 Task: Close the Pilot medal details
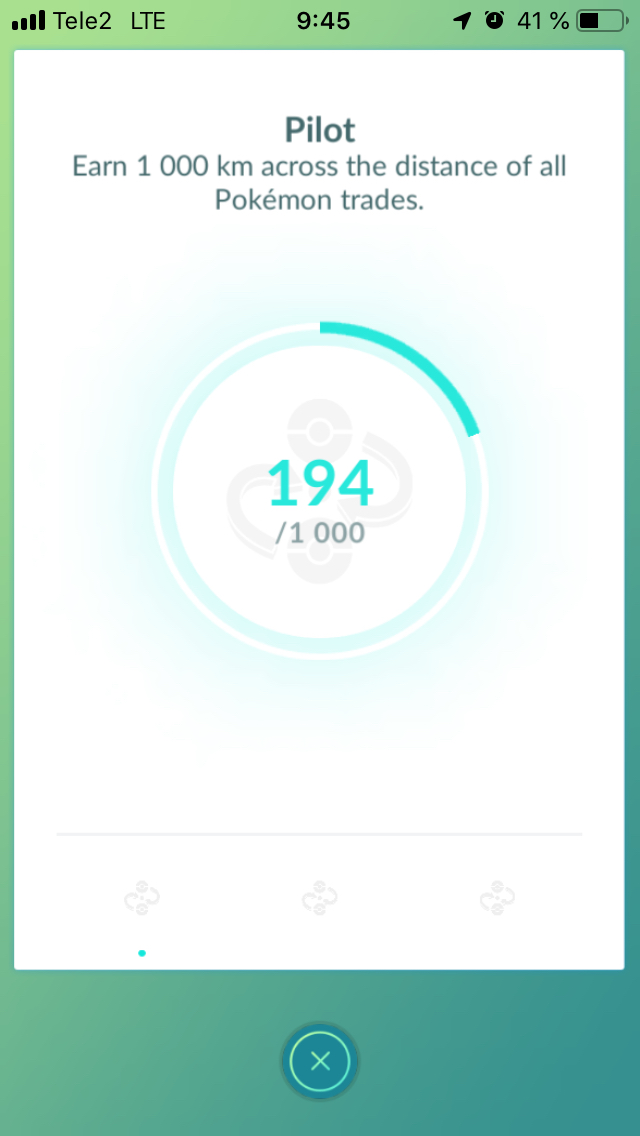click(x=320, y=1061)
